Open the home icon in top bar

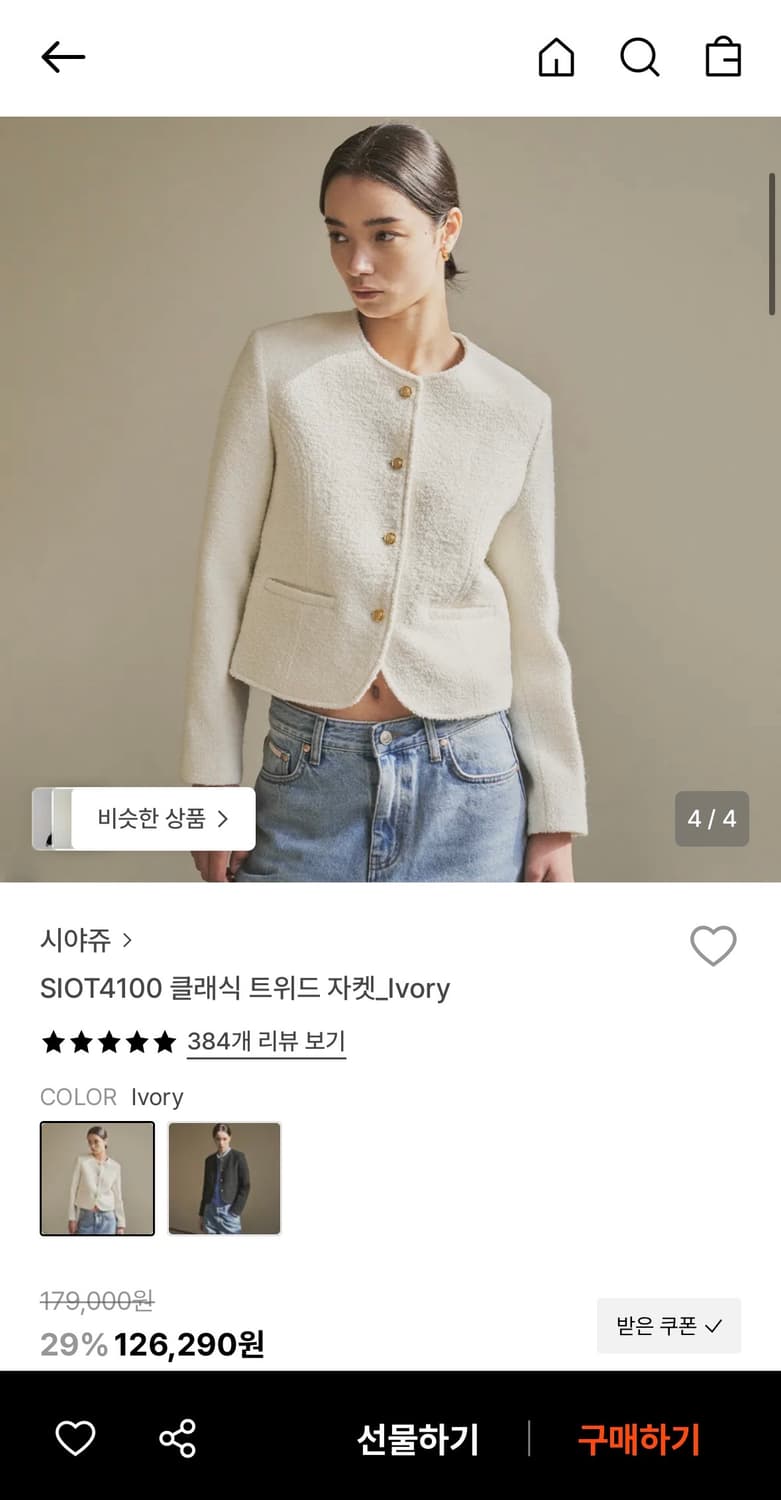pos(556,57)
